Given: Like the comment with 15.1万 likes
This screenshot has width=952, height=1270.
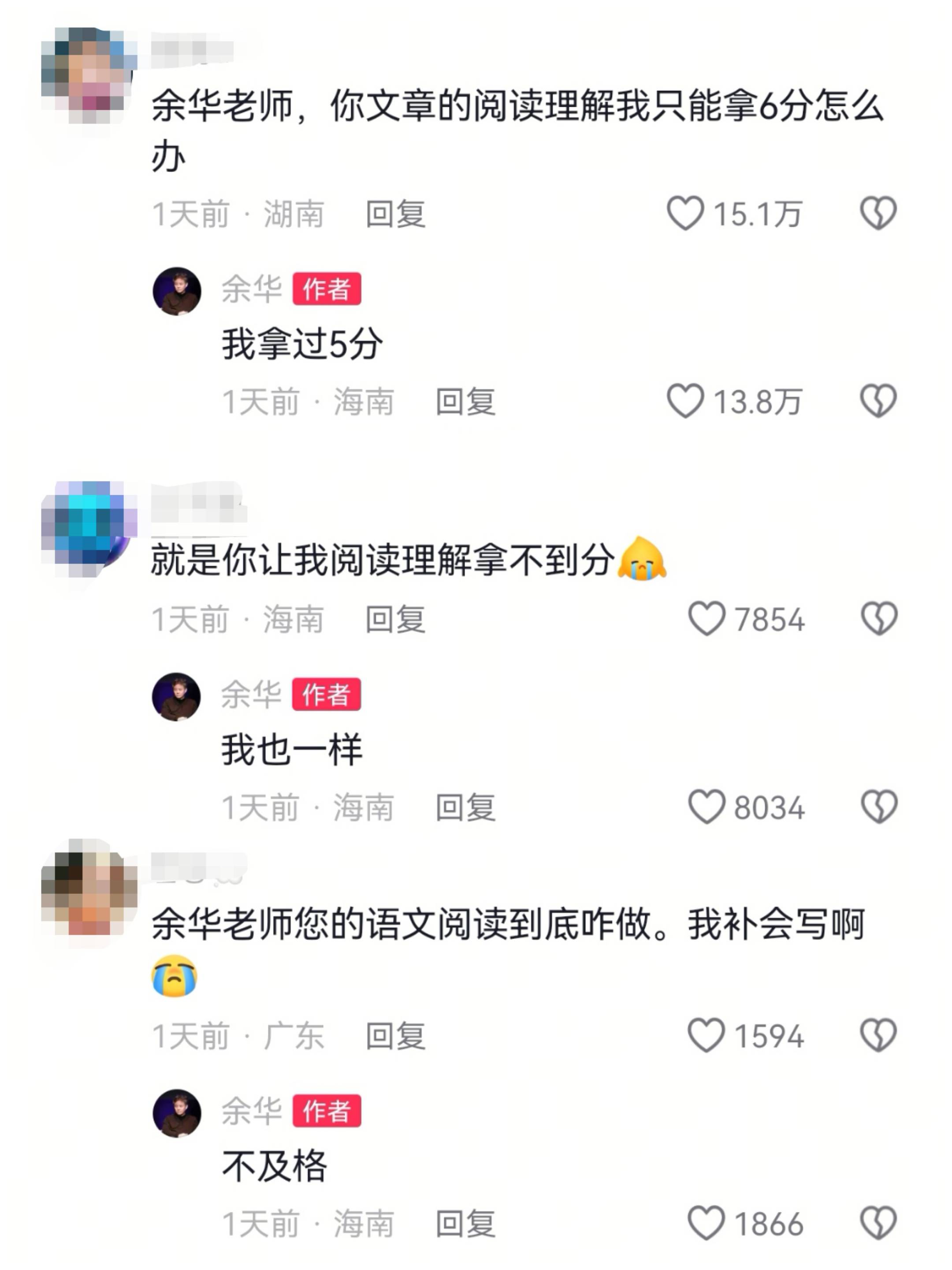Looking at the screenshot, I should tap(685, 213).
